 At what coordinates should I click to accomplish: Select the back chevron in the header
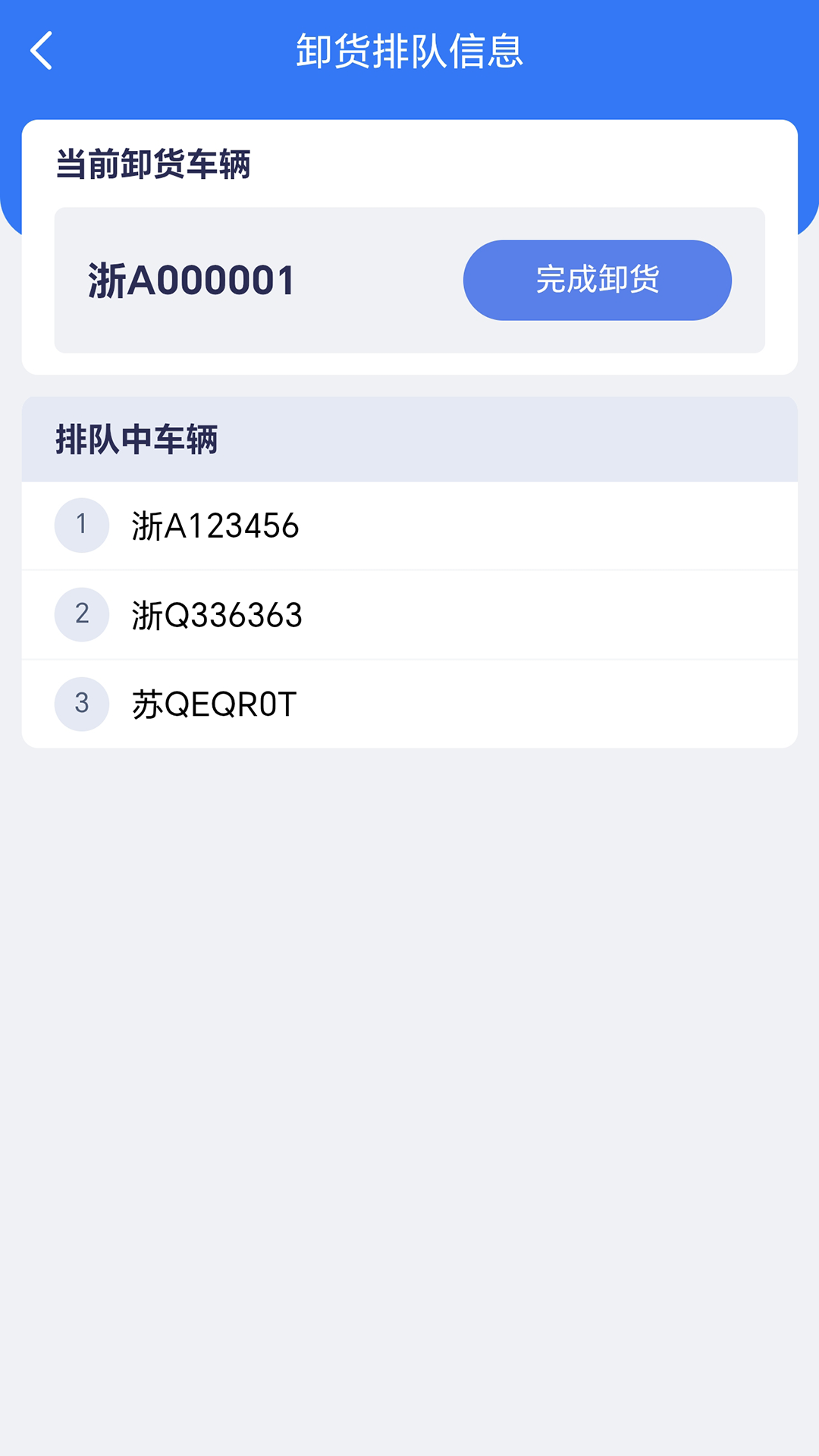(x=43, y=51)
